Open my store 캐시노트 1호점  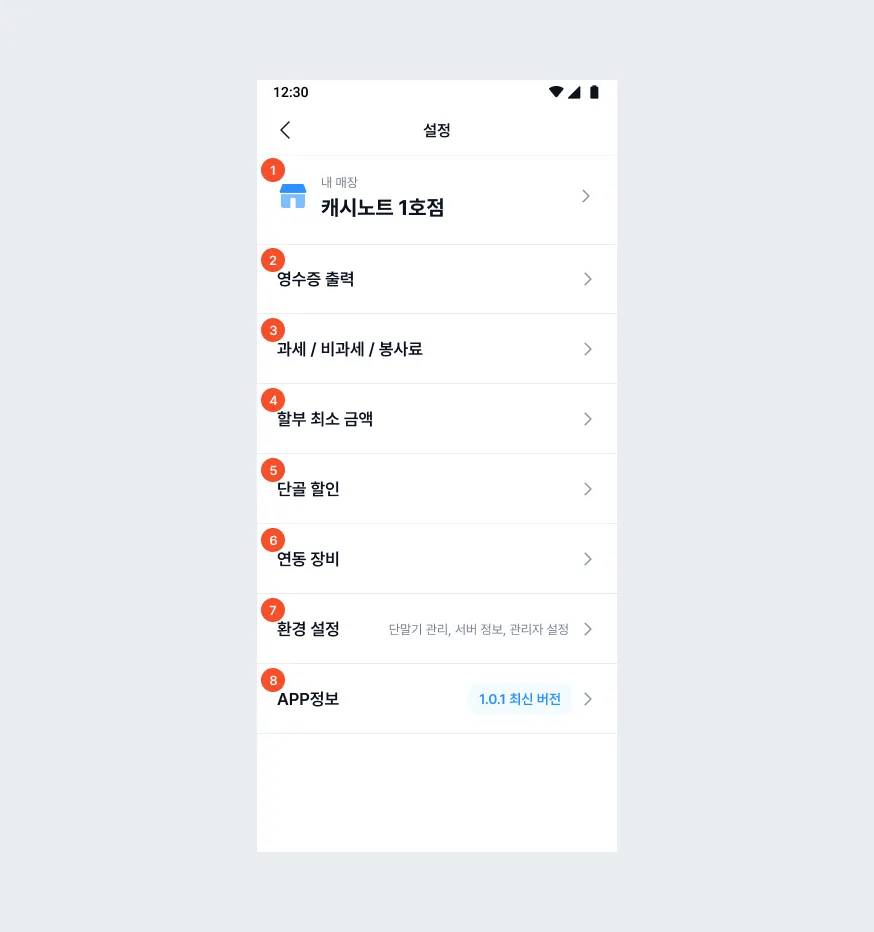point(436,198)
